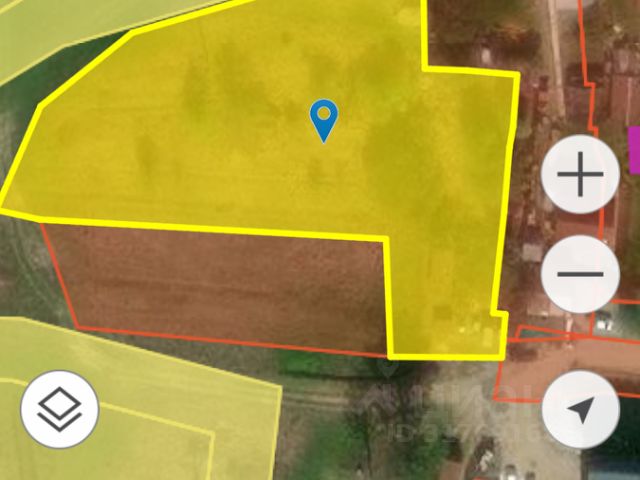The image size is (640, 480).
Task: Center map on my location
Action: [x=580, y=408]
